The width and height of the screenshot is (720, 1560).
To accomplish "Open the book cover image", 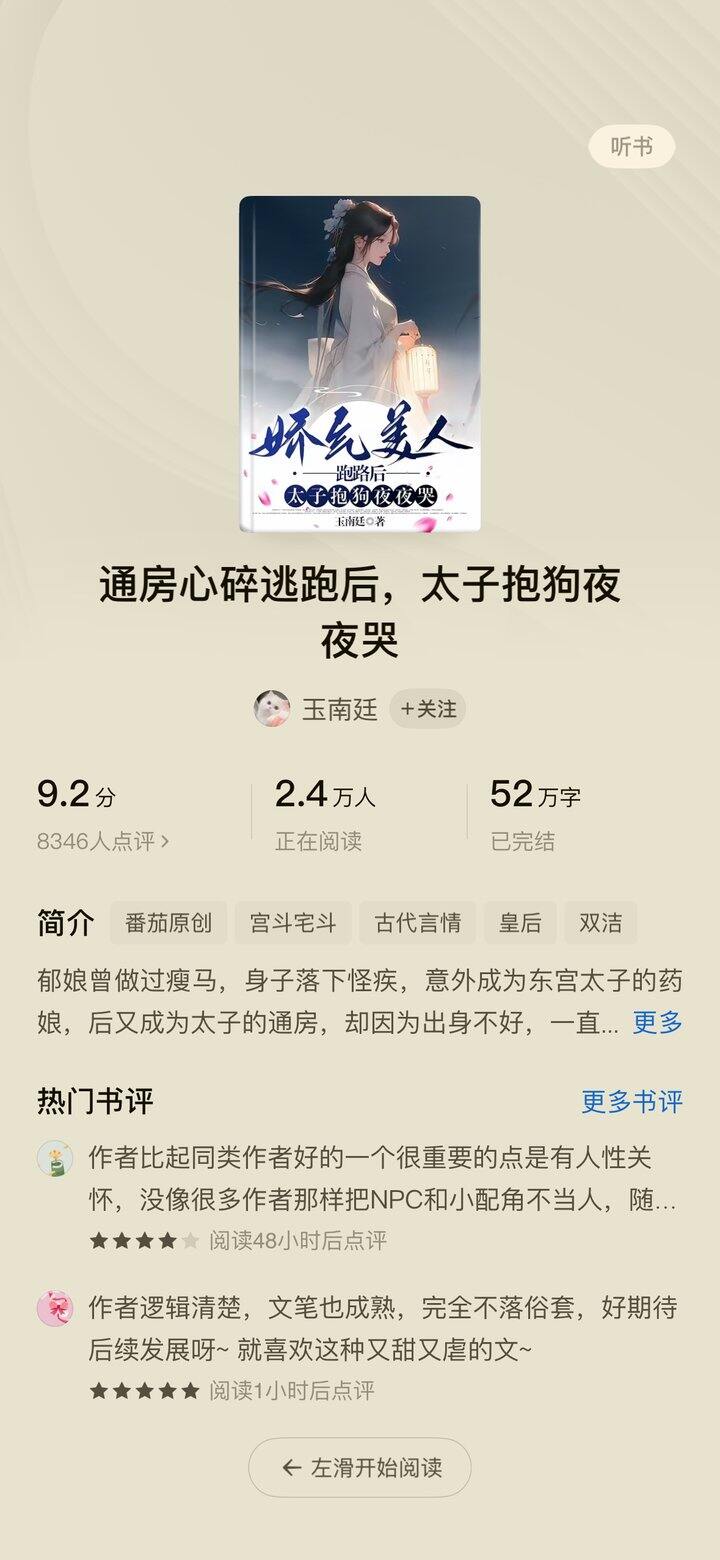I will tap(360, 363).
